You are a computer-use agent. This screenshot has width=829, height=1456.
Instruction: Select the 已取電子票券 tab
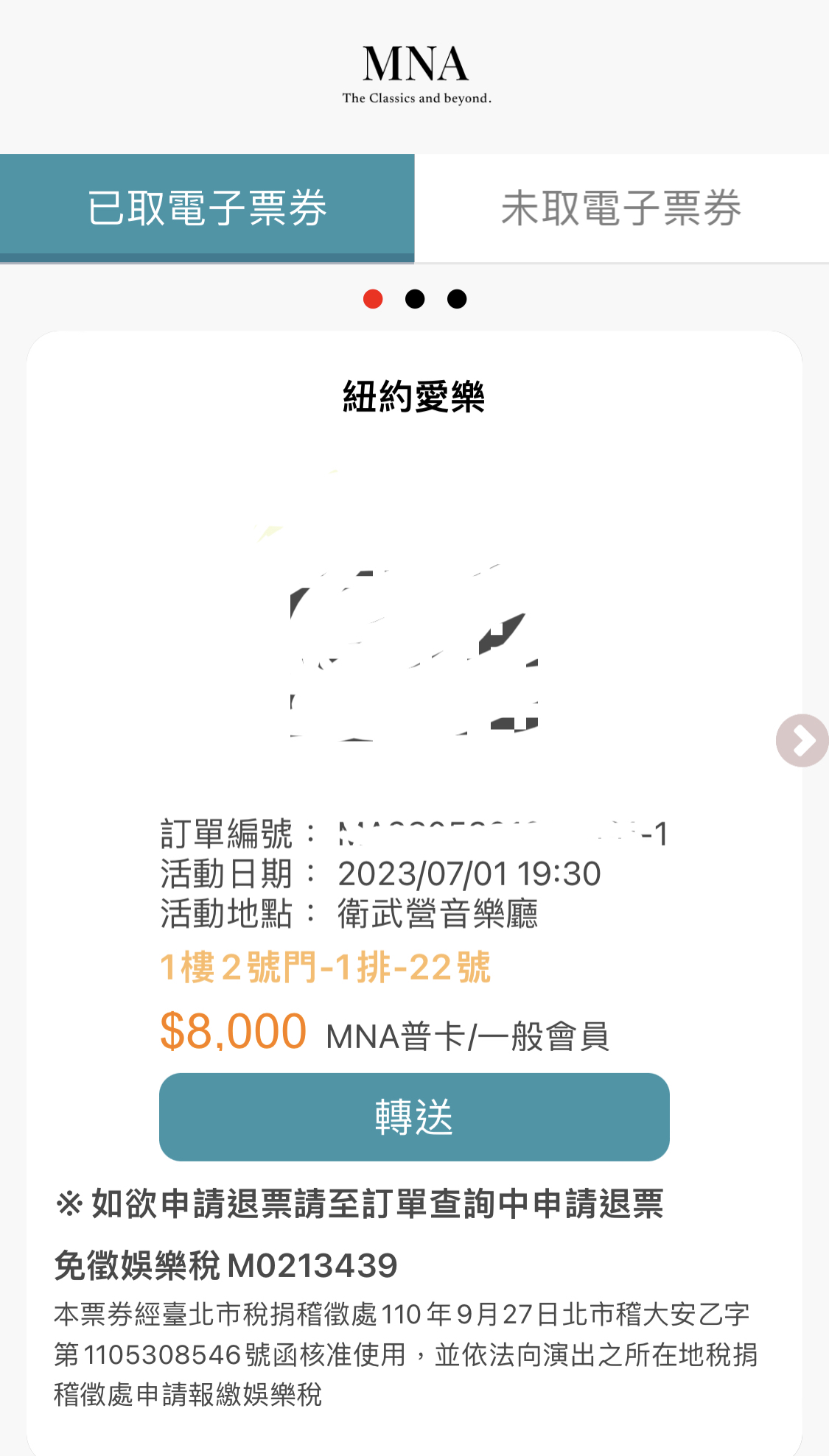point(207,208)
